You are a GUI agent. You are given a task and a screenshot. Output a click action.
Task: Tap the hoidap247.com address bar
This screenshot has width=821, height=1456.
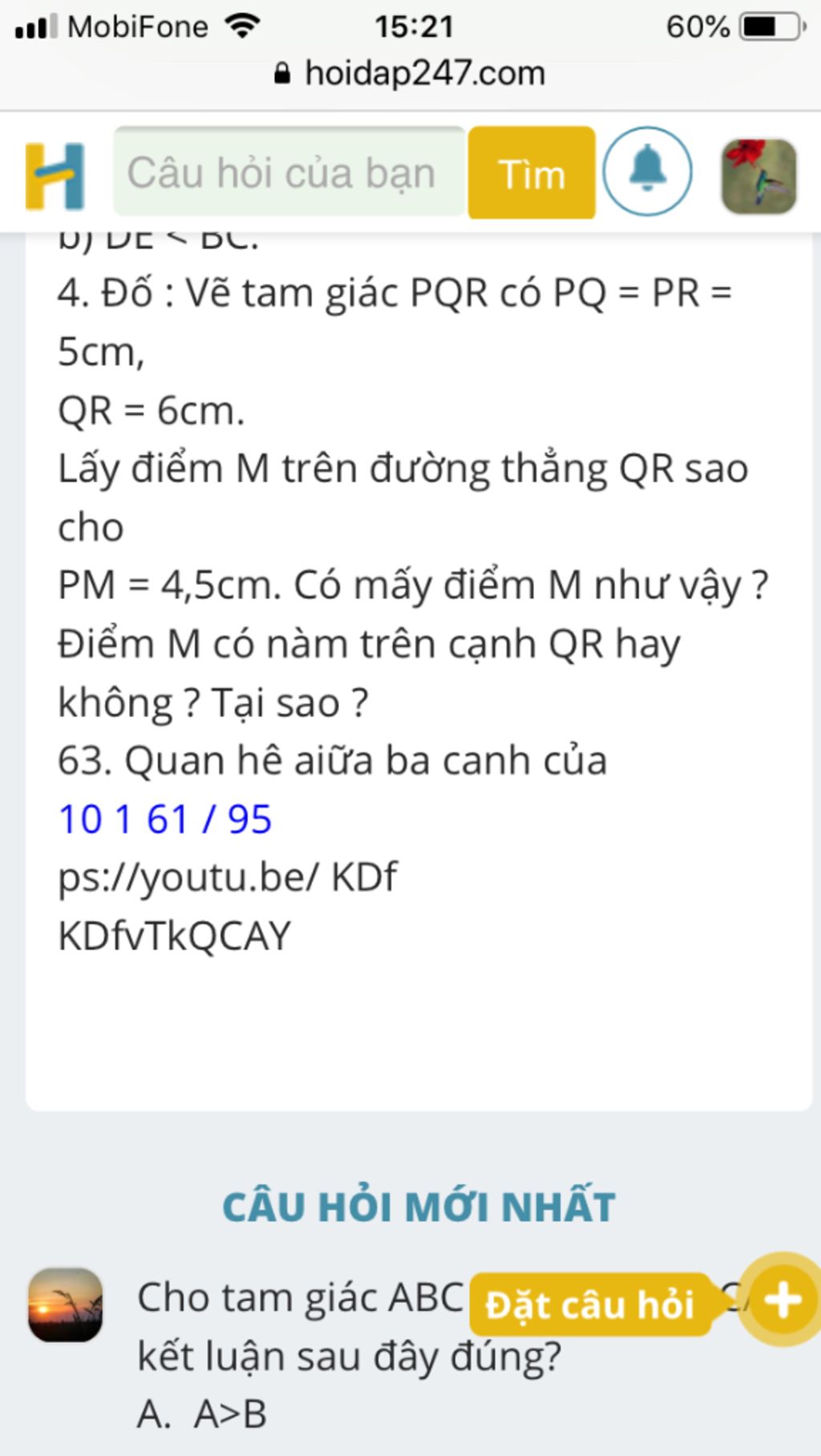coord(410,74)
